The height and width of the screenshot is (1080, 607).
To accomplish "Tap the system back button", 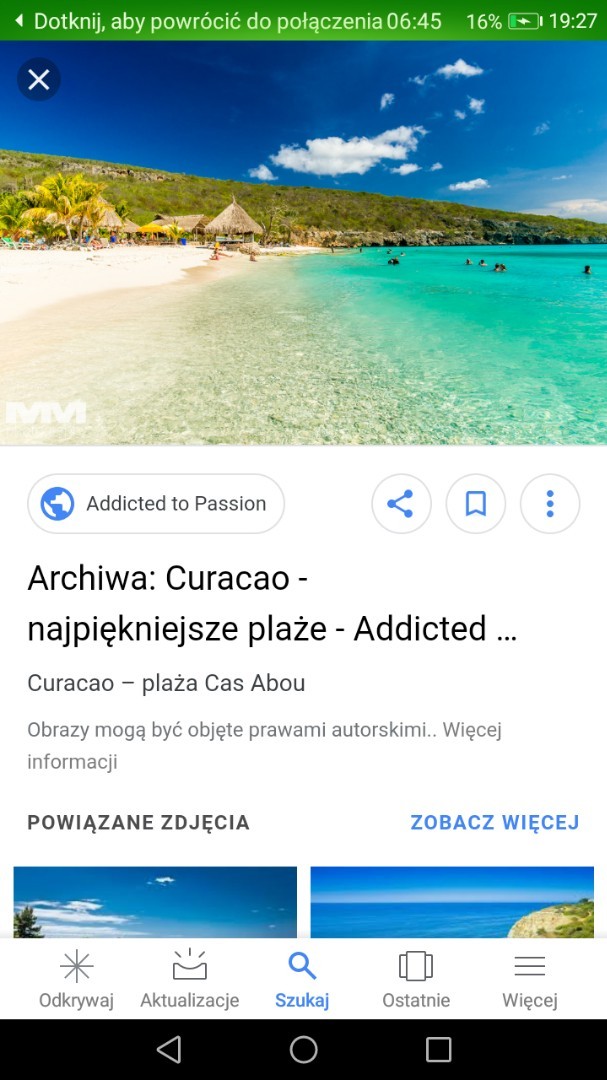I will [169, 1049].
